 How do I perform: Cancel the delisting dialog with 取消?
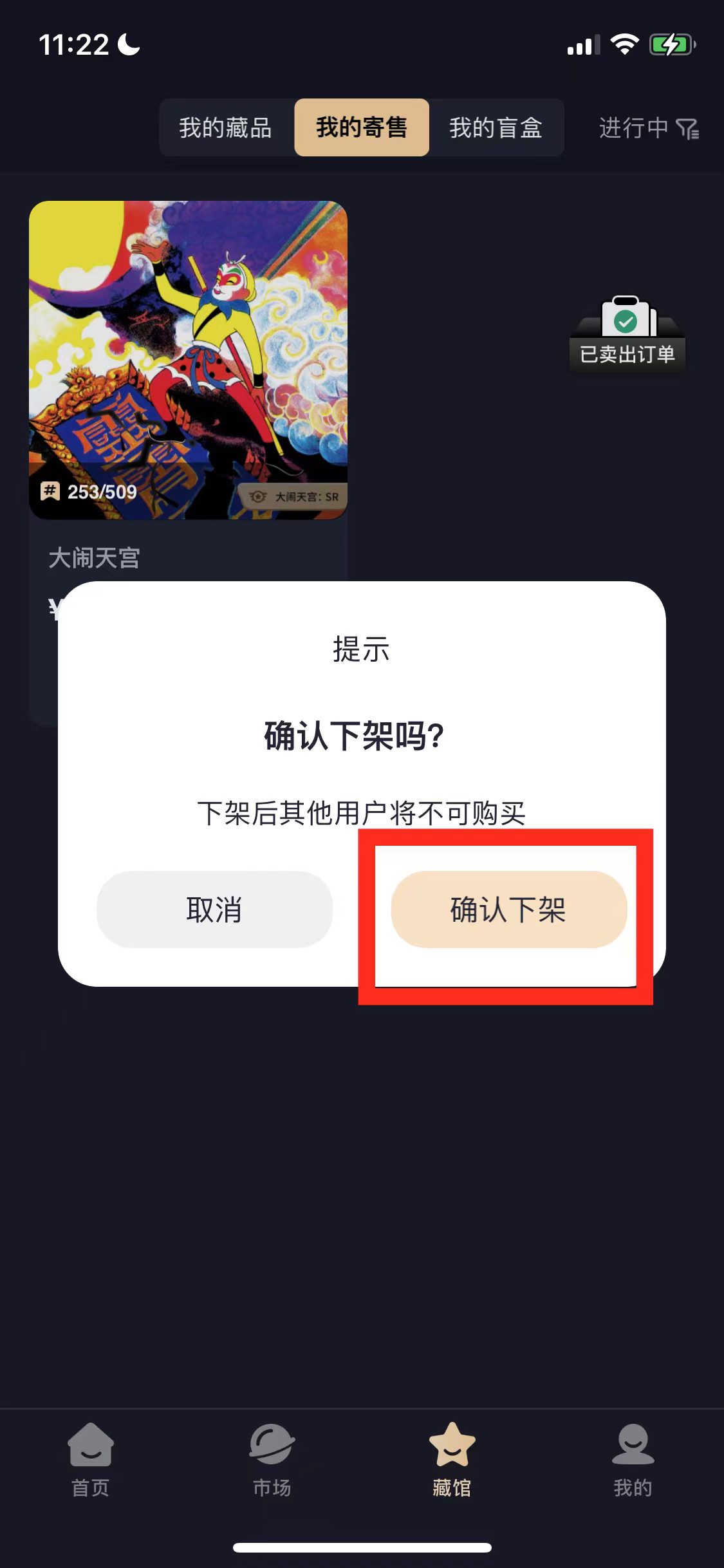[214, 909]
